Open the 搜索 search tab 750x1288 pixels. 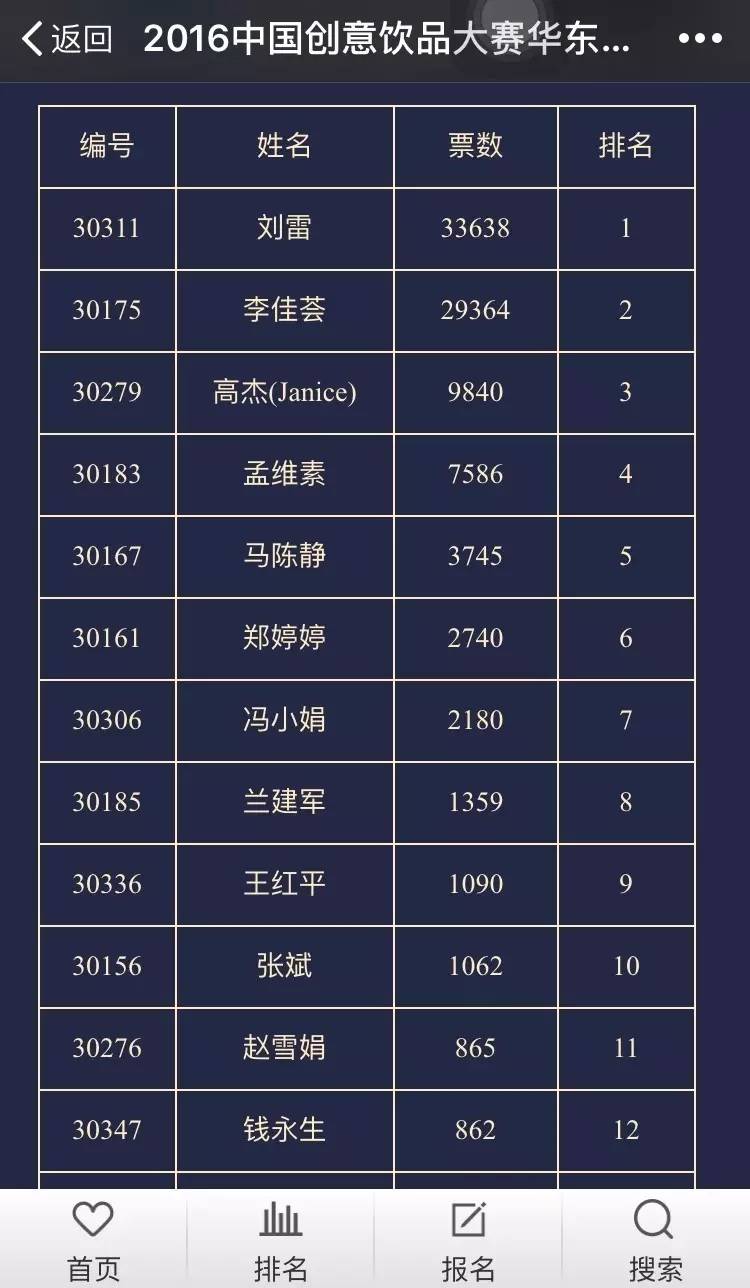click(655, 1241)
